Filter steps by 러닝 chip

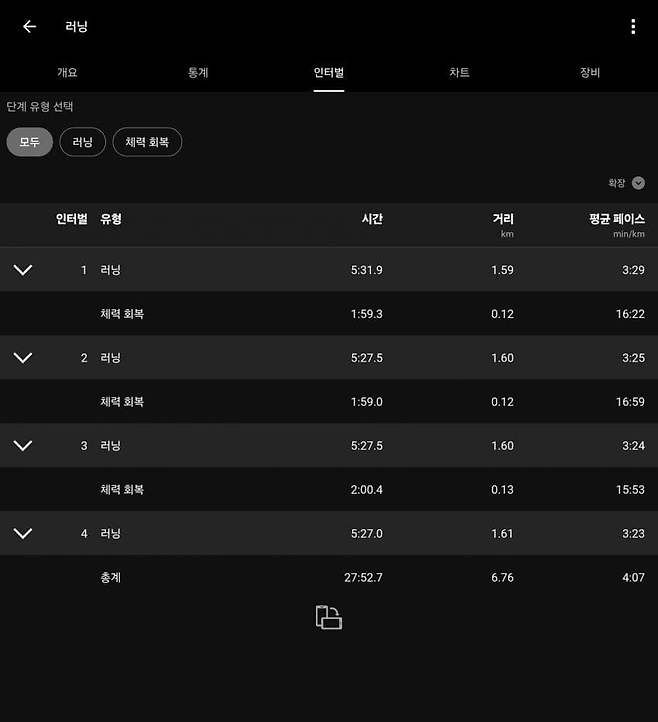pyautogui.click(x=83, y=142)
